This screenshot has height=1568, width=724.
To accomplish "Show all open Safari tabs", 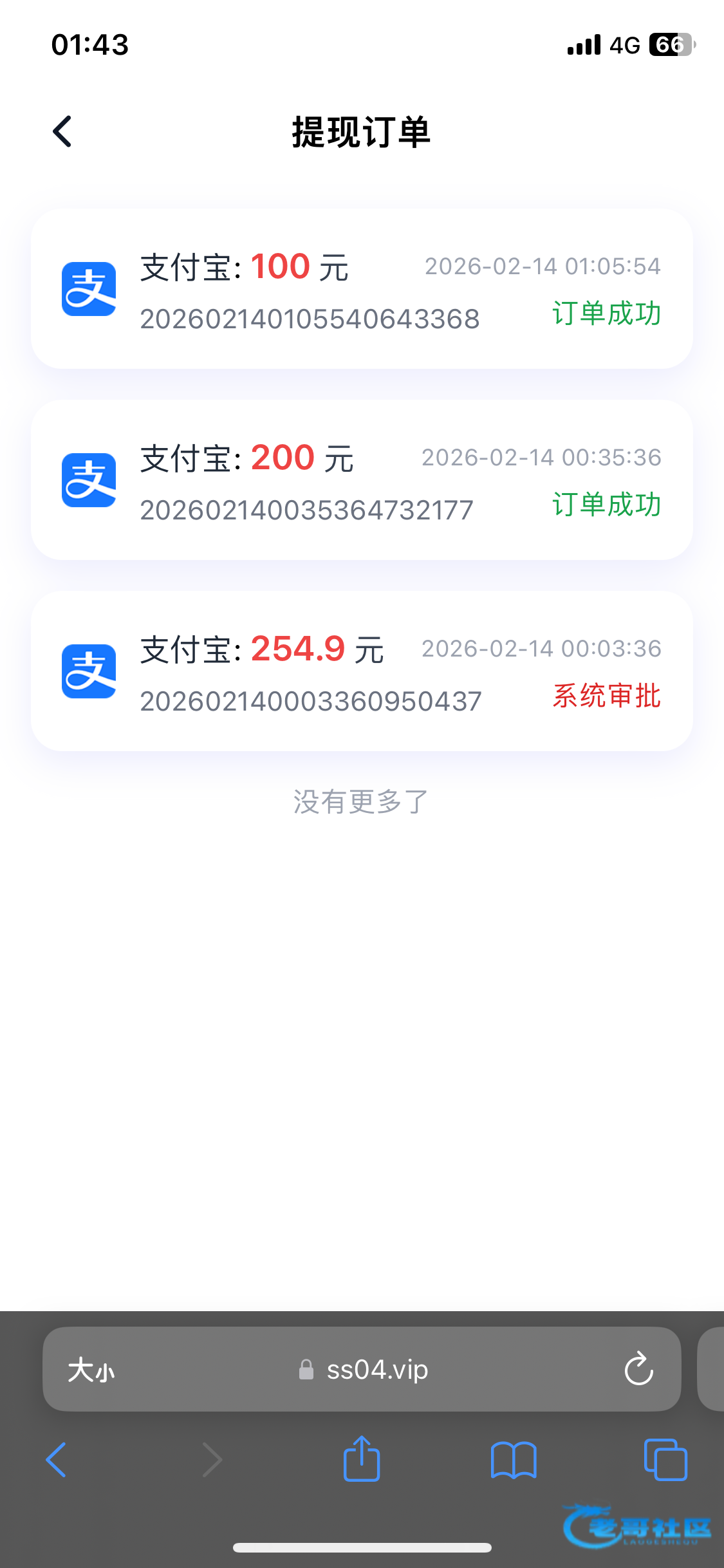I will (665, 1460).
